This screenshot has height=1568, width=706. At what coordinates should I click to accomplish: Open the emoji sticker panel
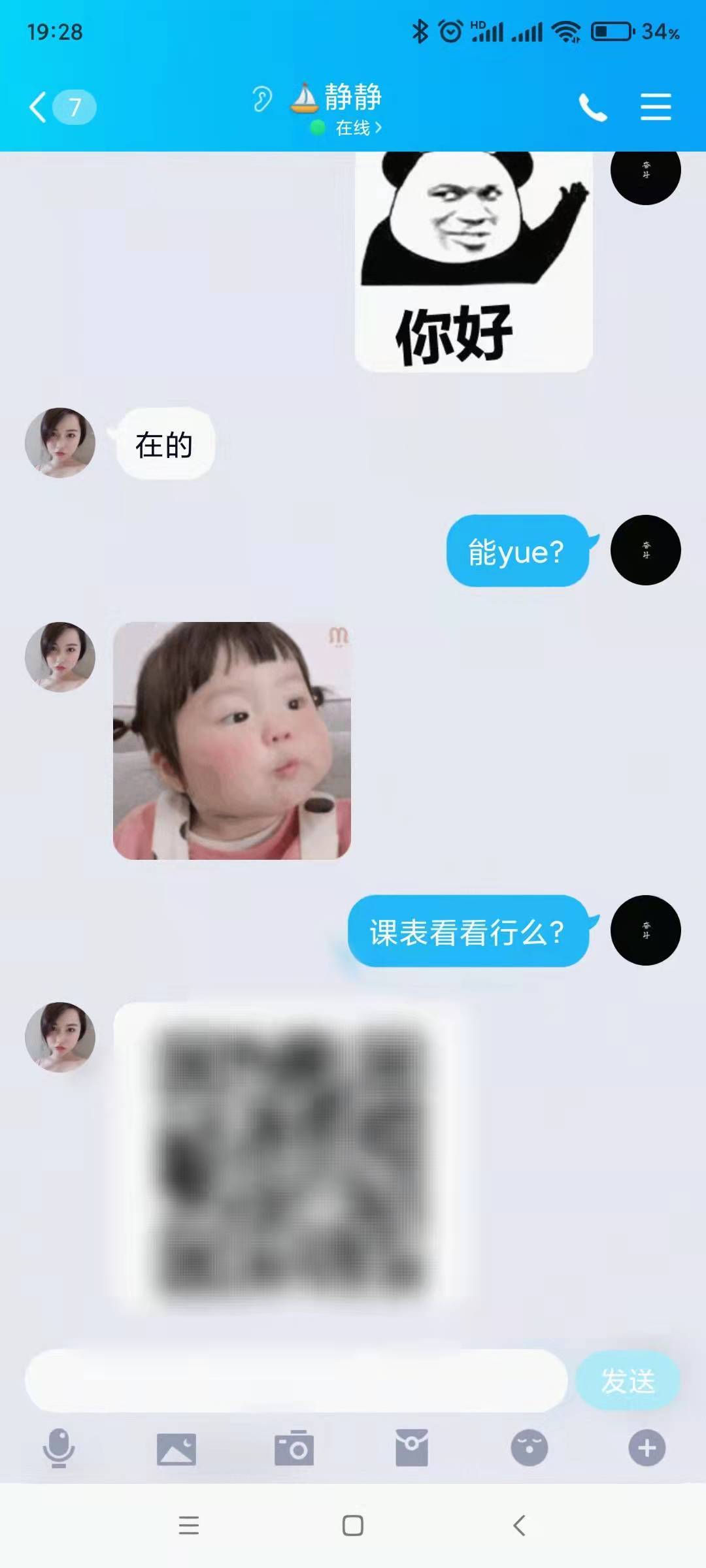pos(529,1448)
